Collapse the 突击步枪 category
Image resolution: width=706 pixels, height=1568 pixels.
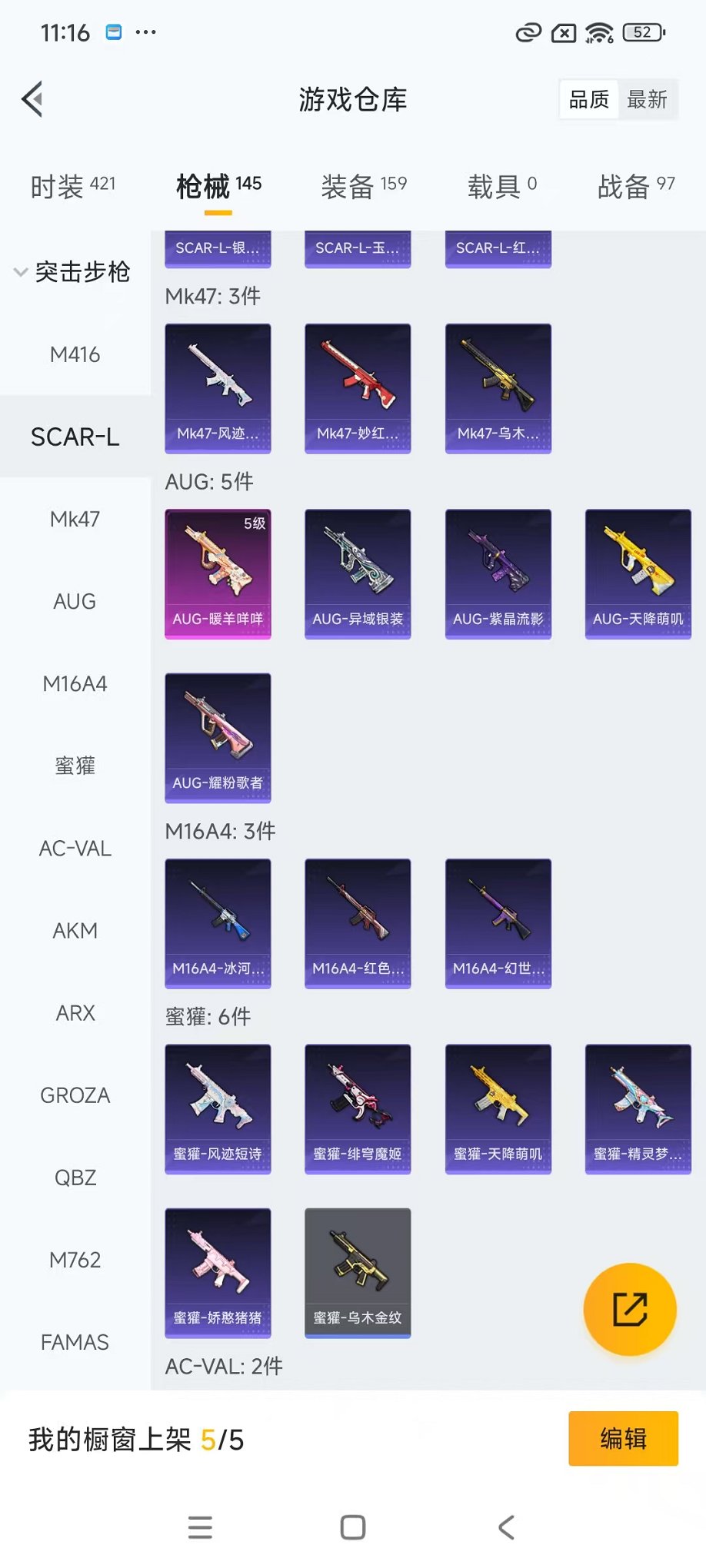click(x=74, y=272)
